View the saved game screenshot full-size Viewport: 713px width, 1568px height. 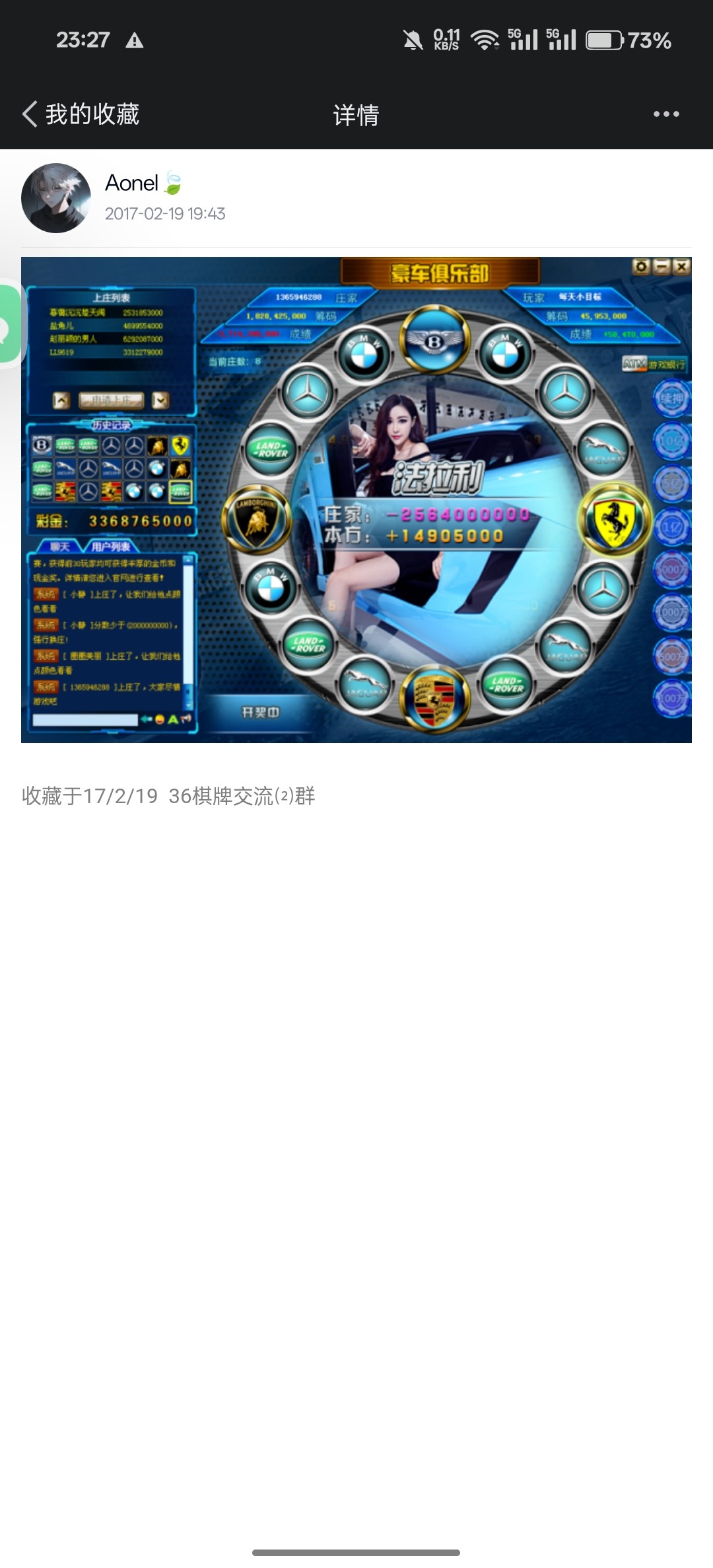356,500
